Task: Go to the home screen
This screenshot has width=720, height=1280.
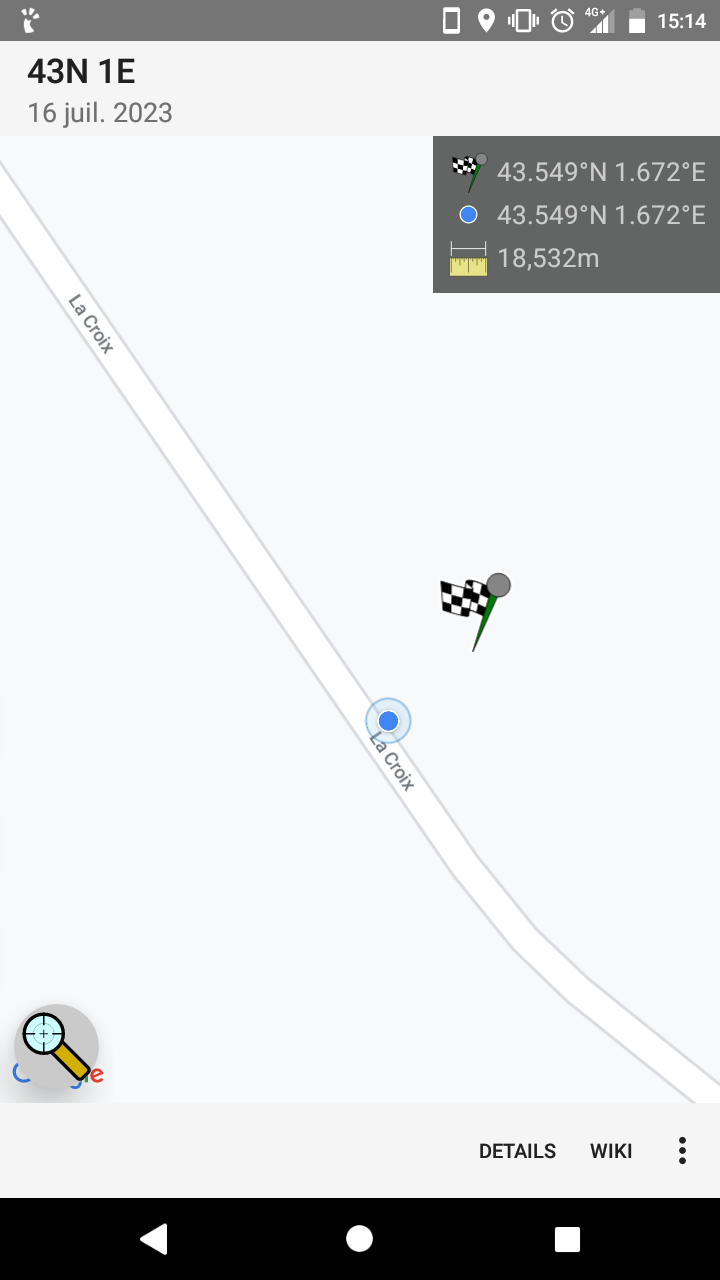Action: 360,1239
